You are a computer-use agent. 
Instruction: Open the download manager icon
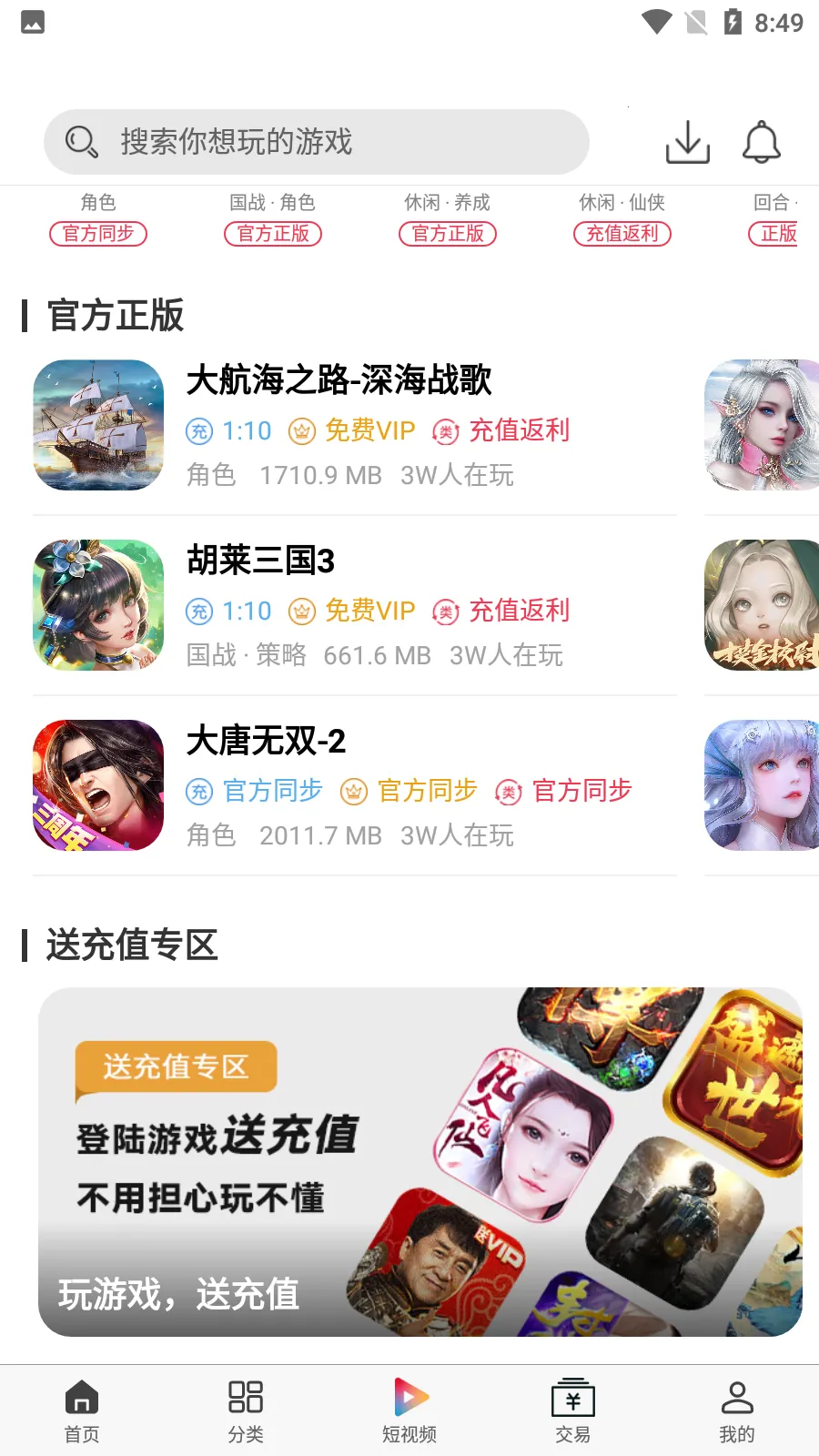coord(687,142)
